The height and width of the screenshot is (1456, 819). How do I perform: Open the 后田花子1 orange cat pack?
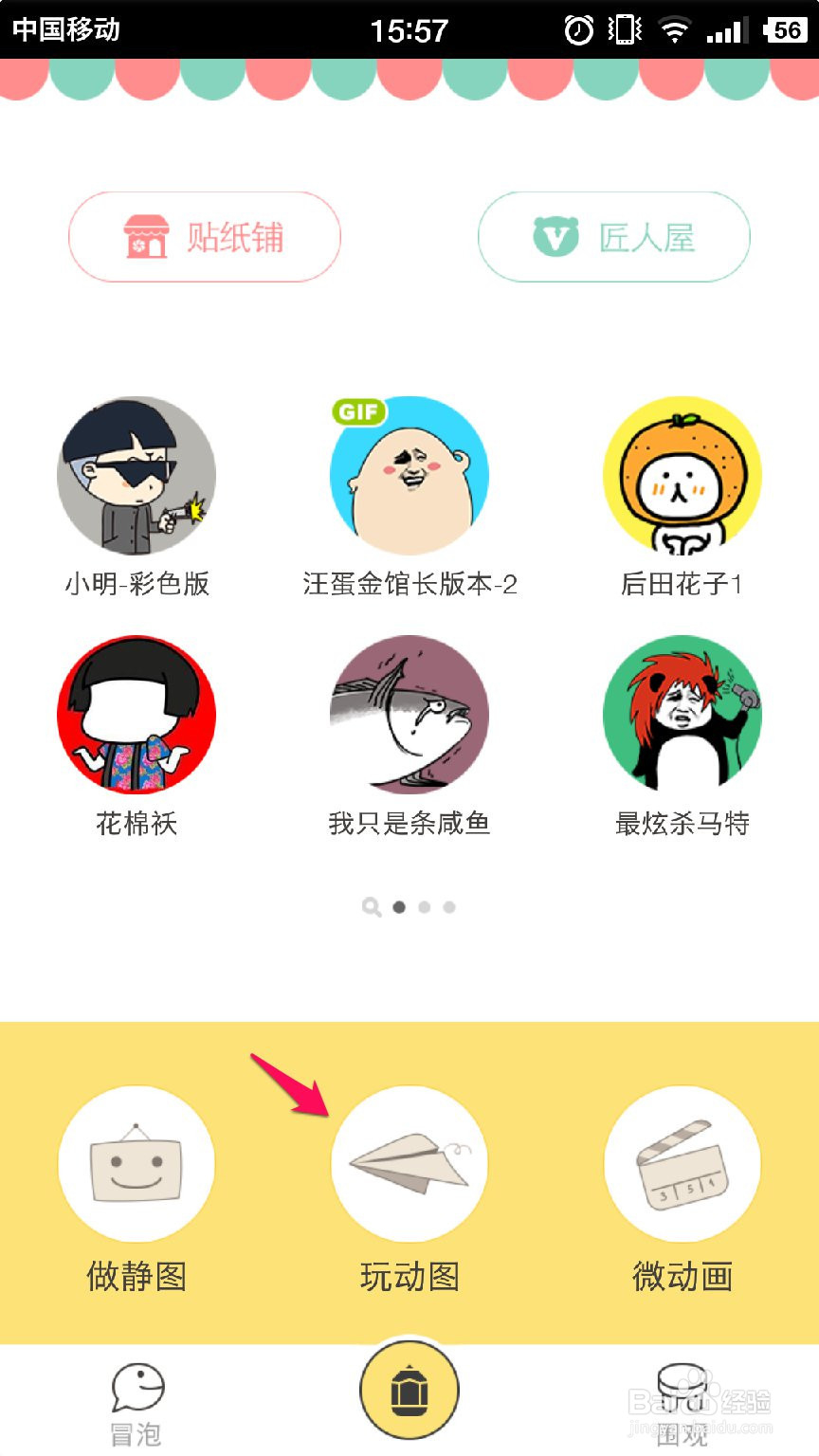tap(682, 475)
